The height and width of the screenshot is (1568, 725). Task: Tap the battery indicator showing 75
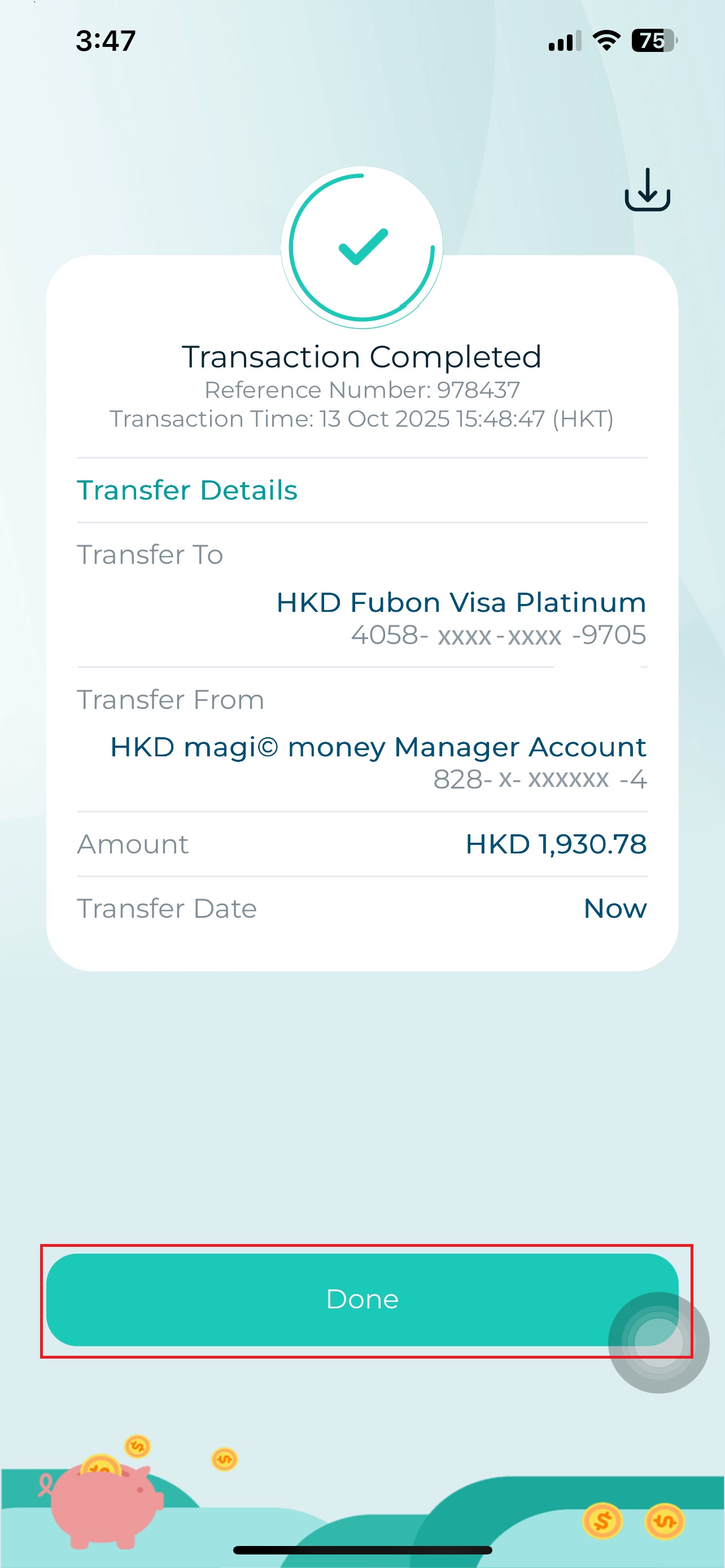coord(653,40)
